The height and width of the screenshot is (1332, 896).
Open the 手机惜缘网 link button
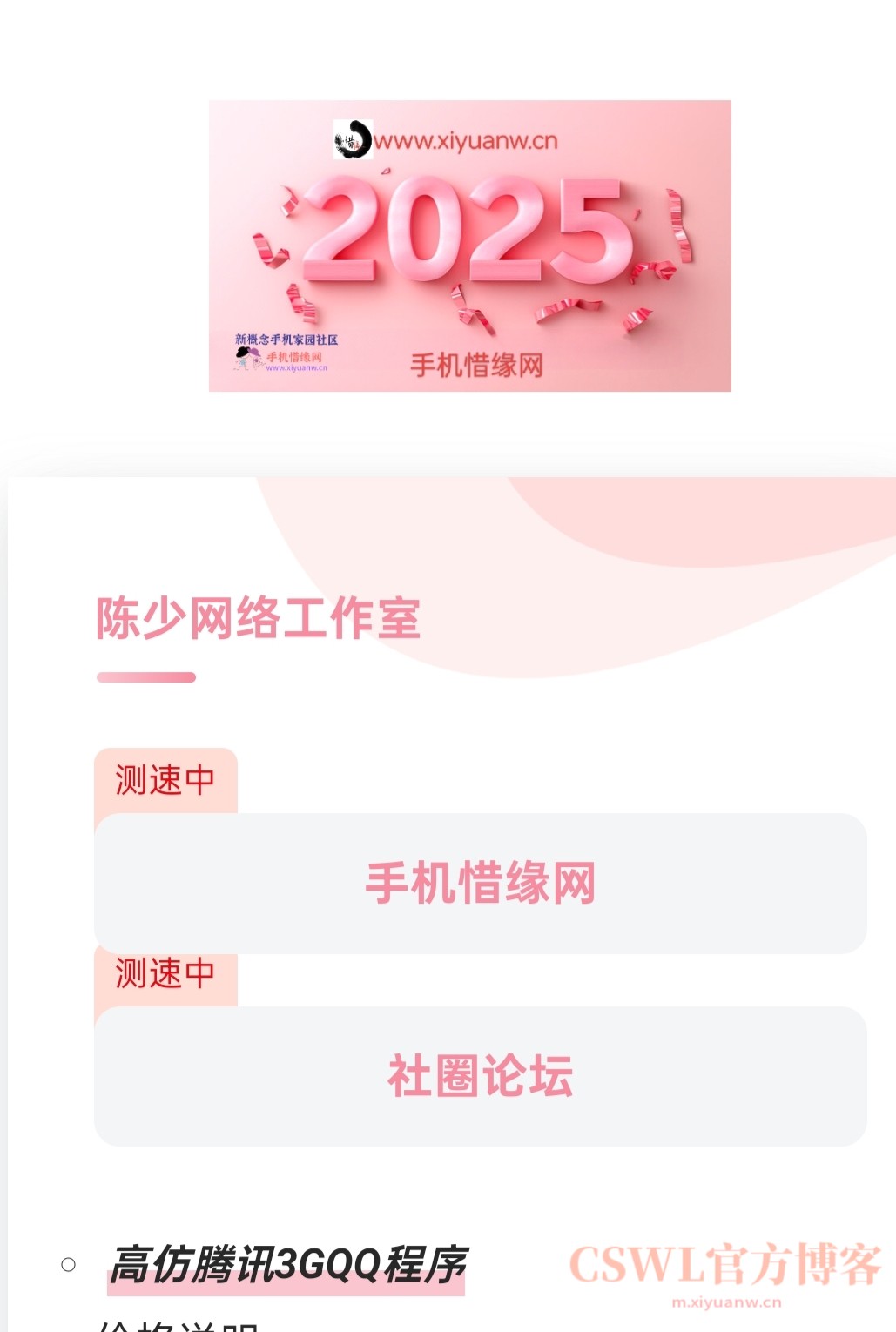pyautogui.click(x=480, y=883)
